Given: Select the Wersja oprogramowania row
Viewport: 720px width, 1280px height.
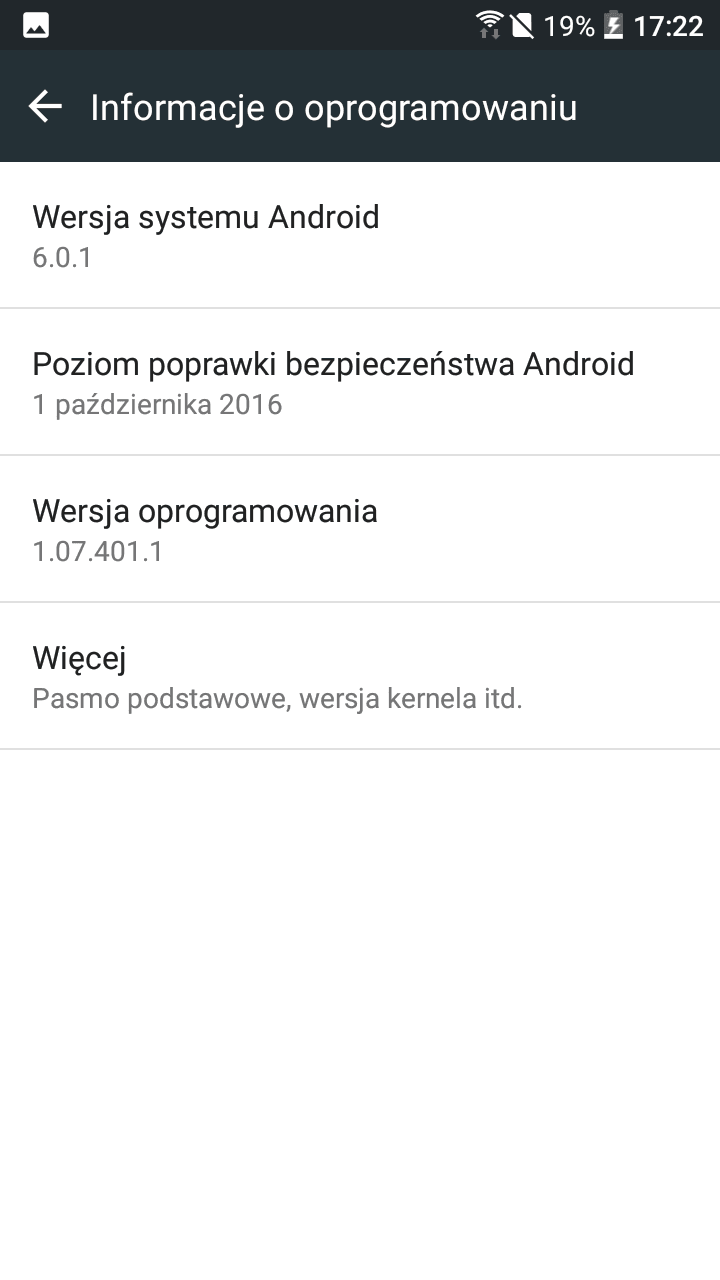Looking at the screenshot, I should coord(360,529).
